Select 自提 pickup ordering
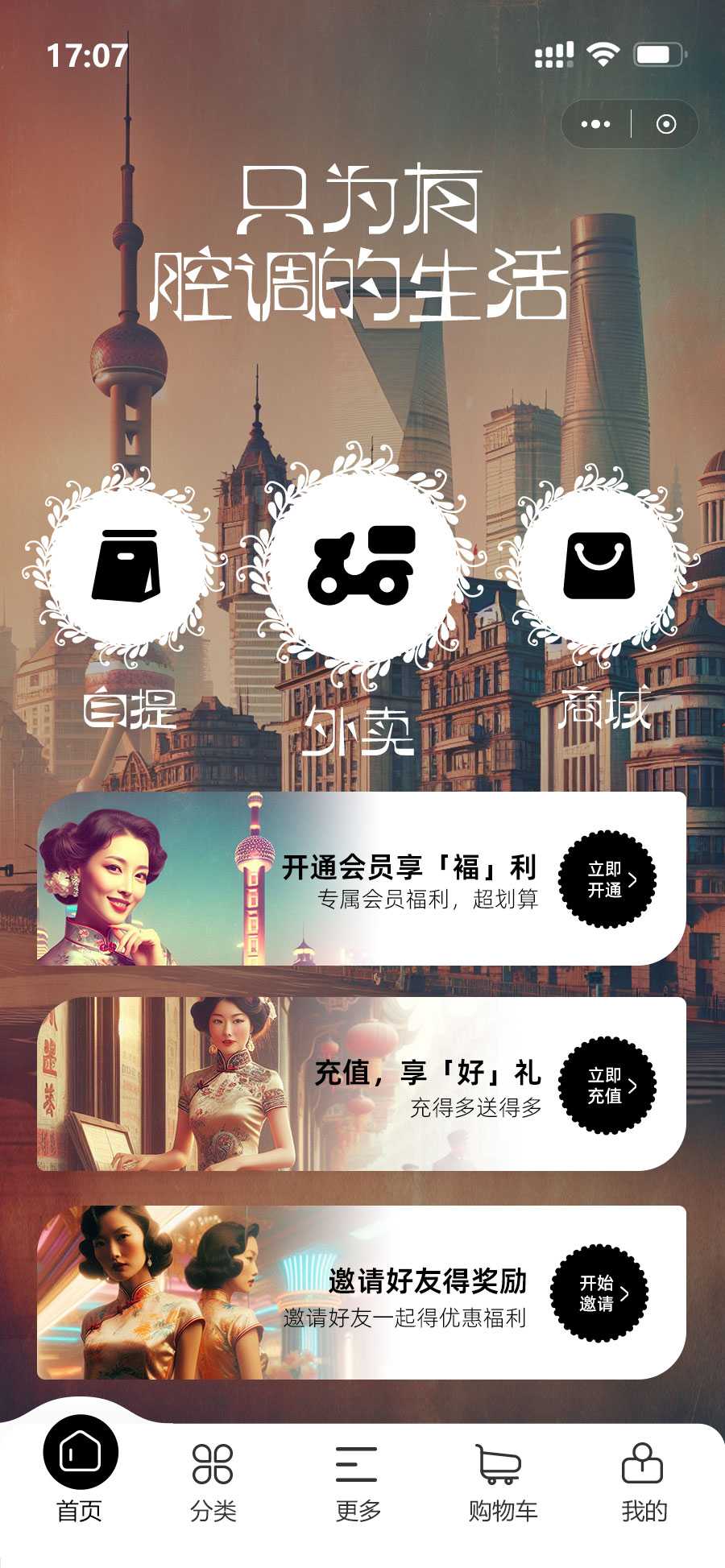 click(126, 566)
